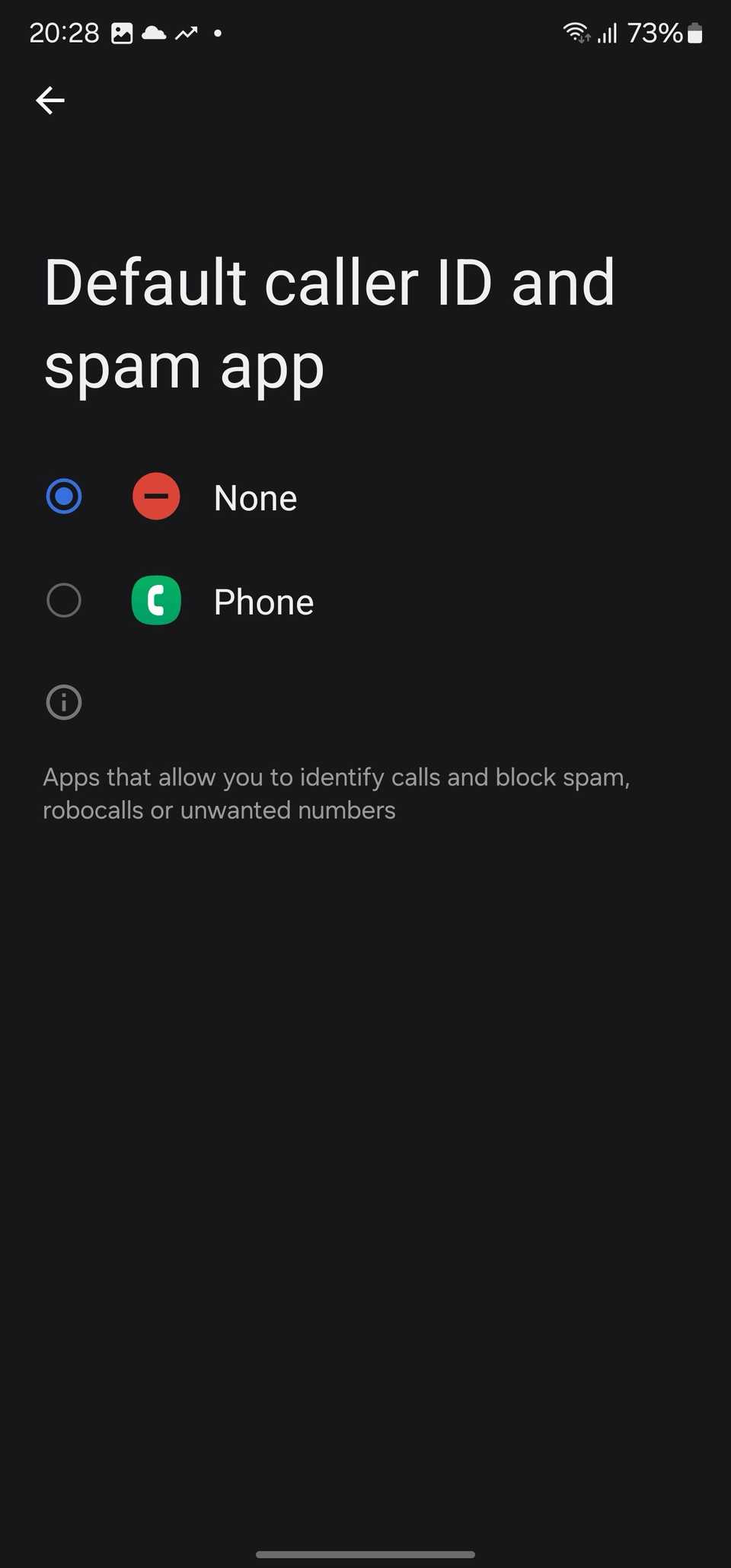The height and width of the screenshot is (1568, 731).
Task: Click the Wi-Fi icon in status bar
Action: 573,31
